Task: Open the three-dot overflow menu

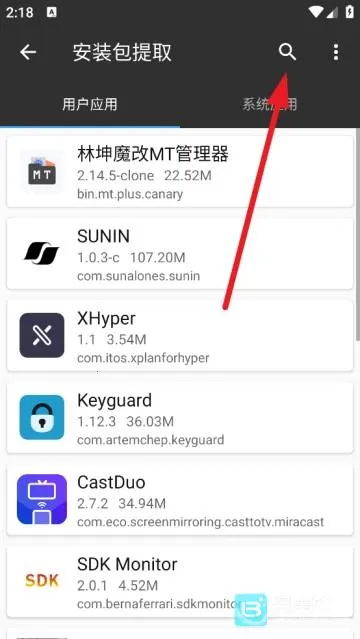Action: (x=336, y=53)
